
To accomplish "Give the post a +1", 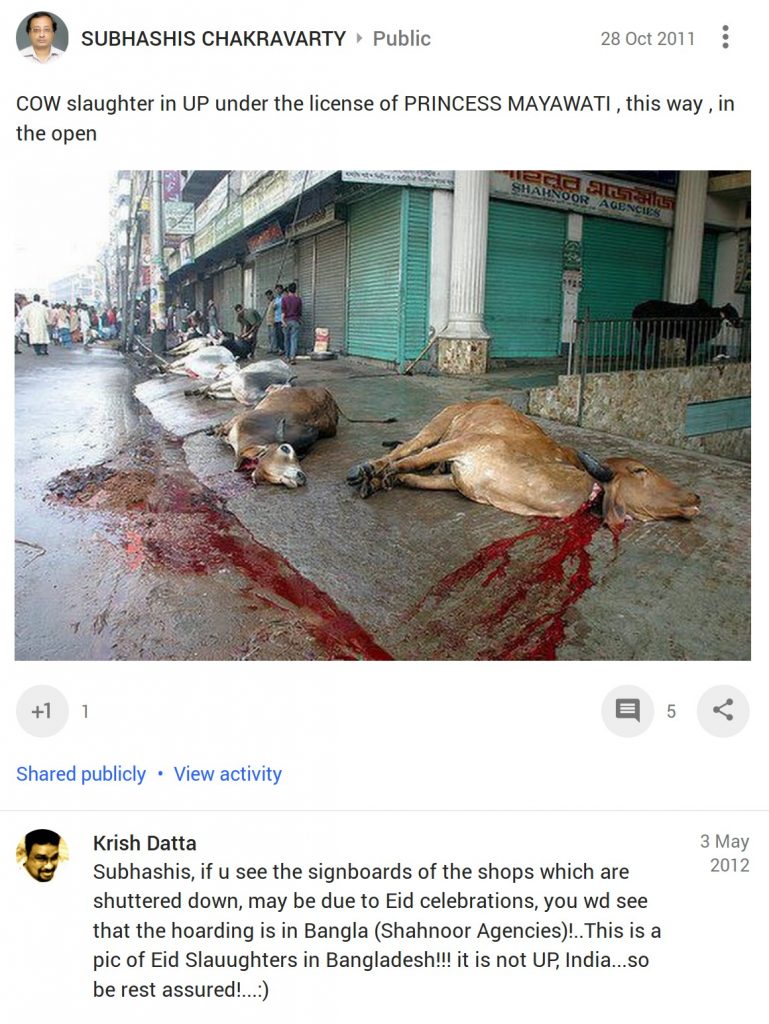I will coord(42,711).
